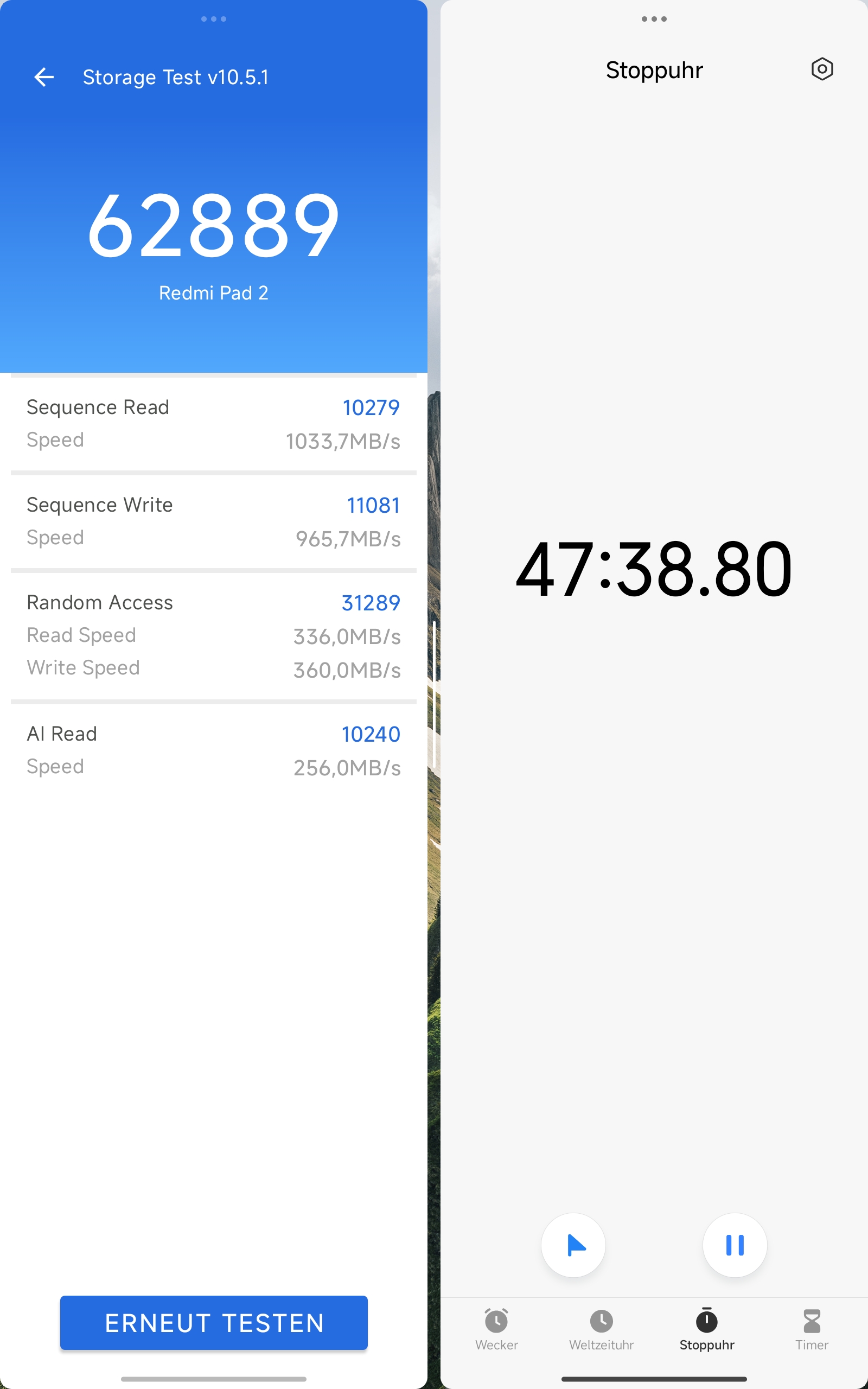868x1389 pixels.
Task: Switch to the Weltzeituhr tab
Action: point(601,1330)
